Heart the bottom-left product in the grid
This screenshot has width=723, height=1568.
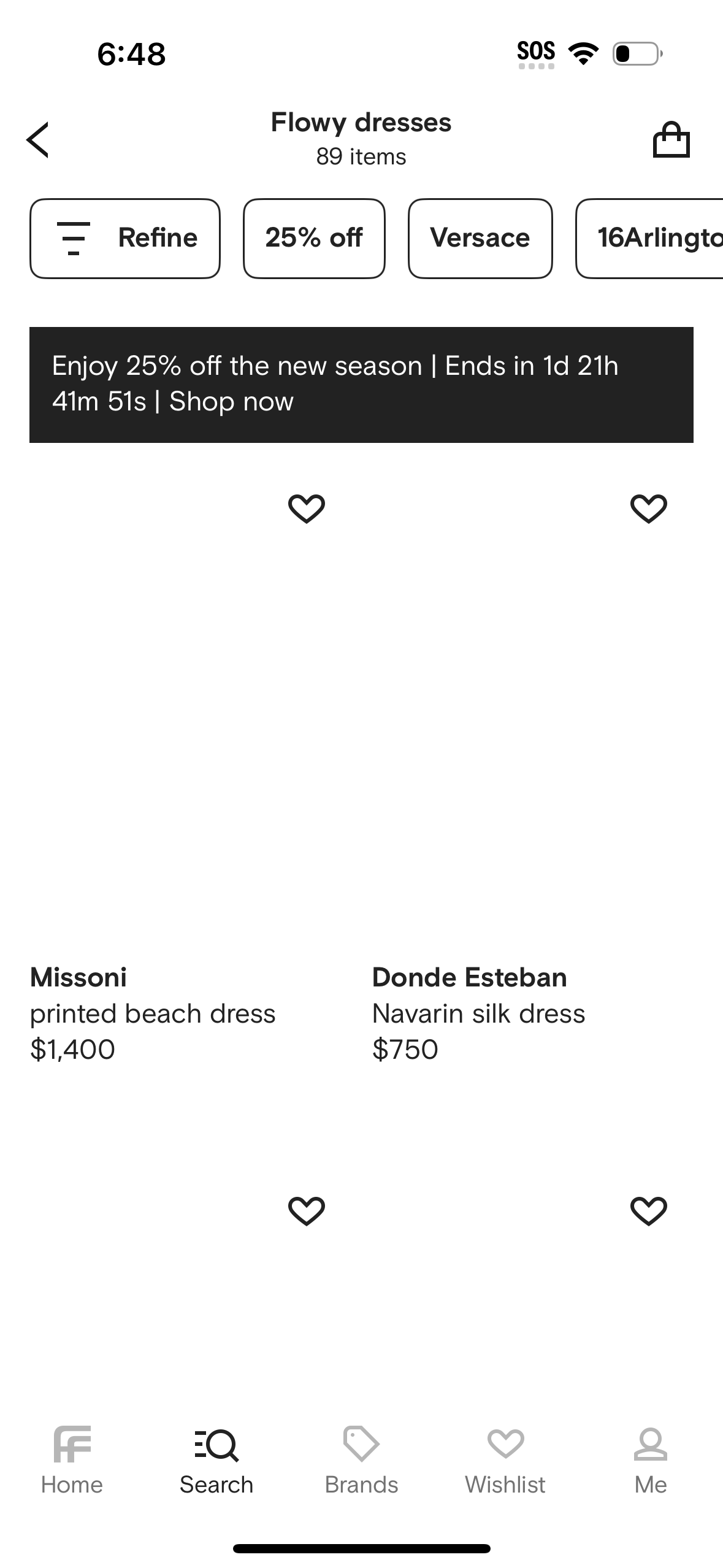[307, 1210]
